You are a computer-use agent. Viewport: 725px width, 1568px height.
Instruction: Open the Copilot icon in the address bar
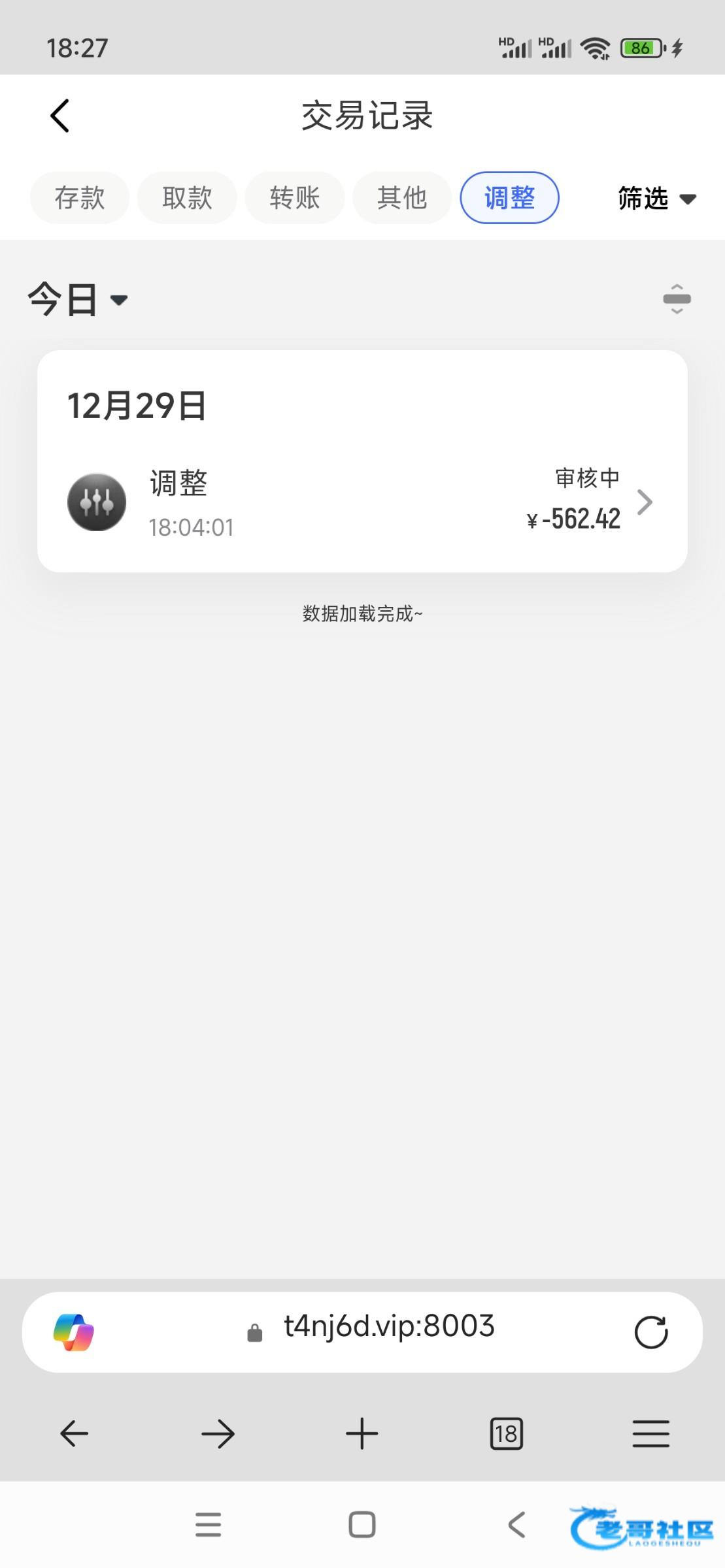[74, 1332]
